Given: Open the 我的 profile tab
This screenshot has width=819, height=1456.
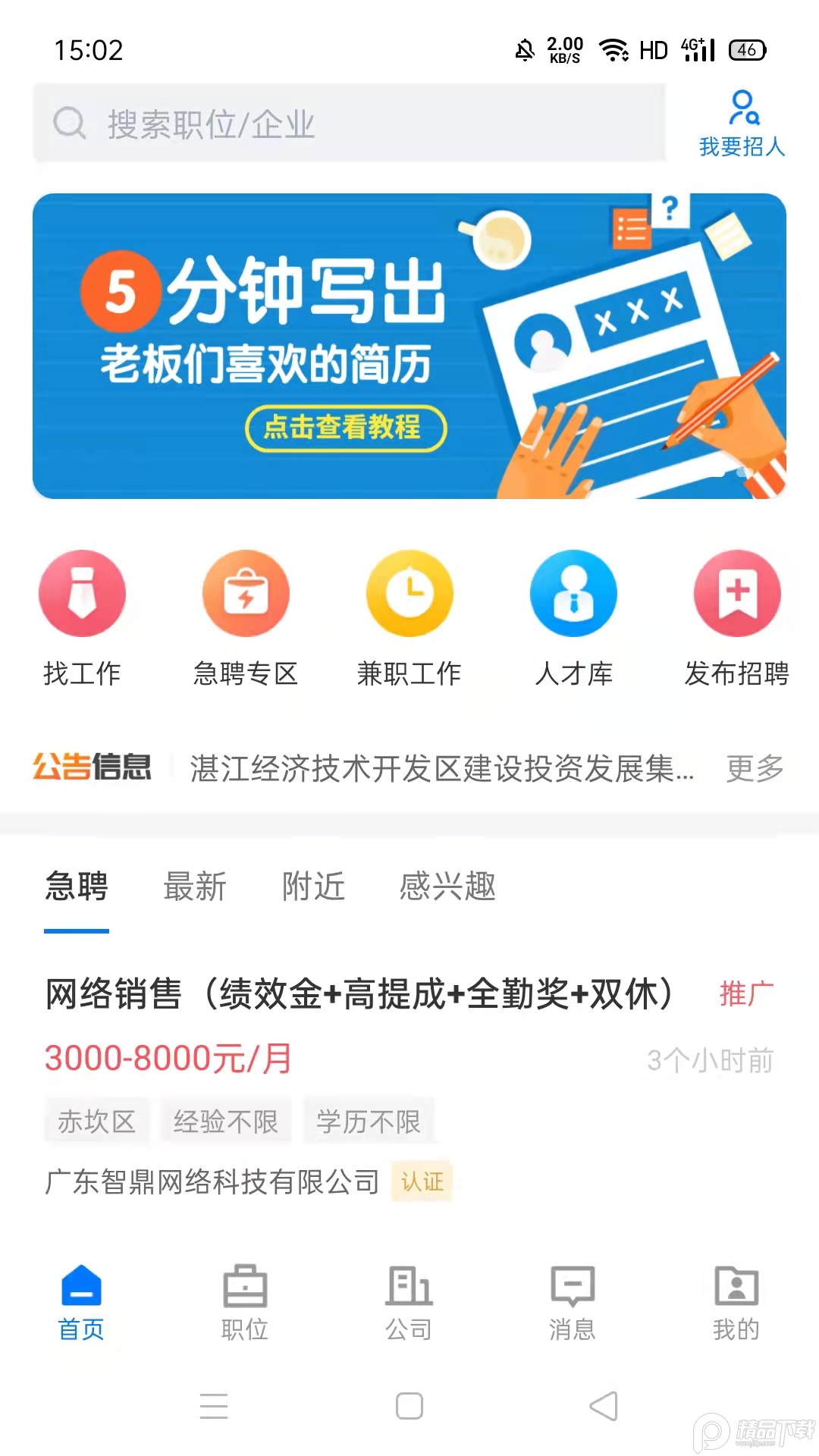Looking at the screenshot, I should [736, 1302].
